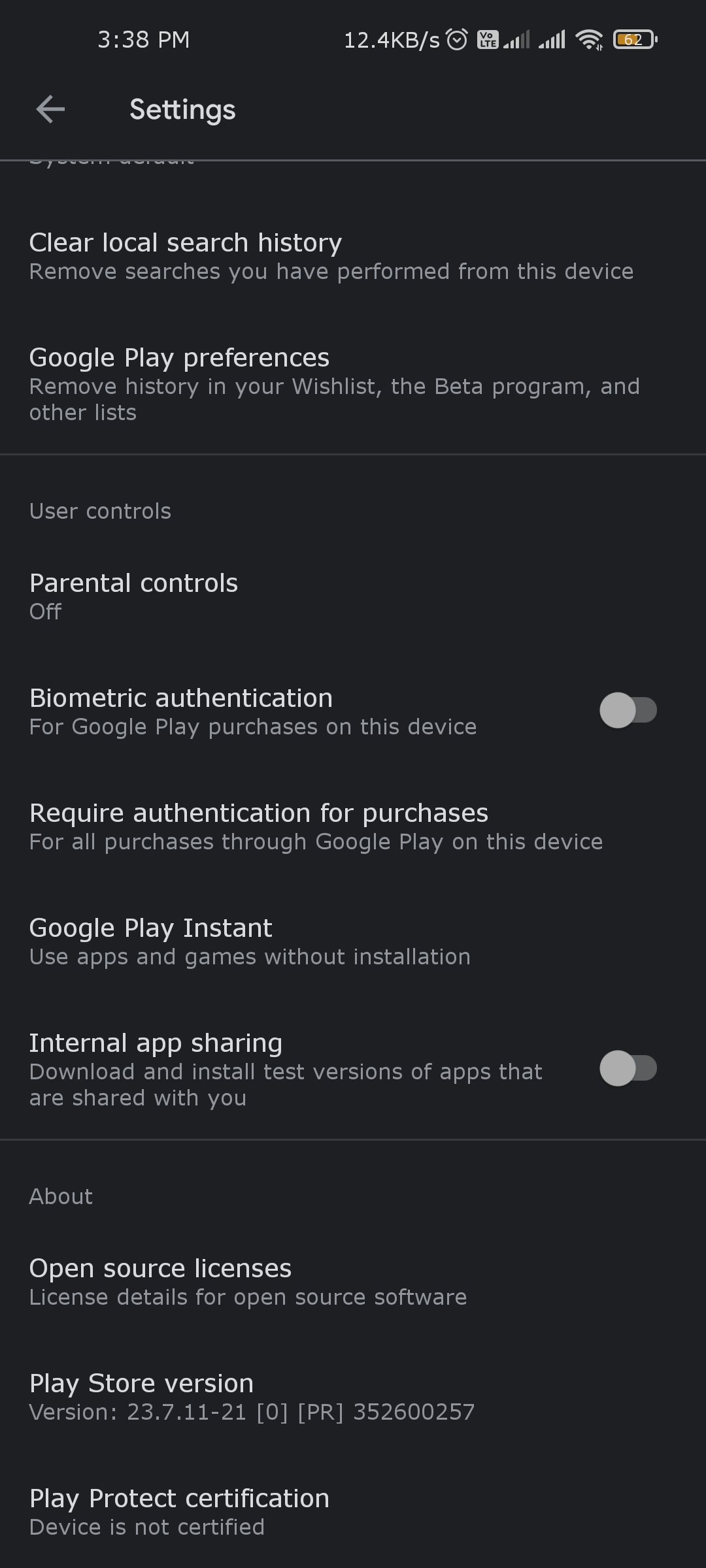Image resolution: width=706 pixels, height=1568 pixels.
Task: Open Parental controls setting
Action: pos(353,596)
